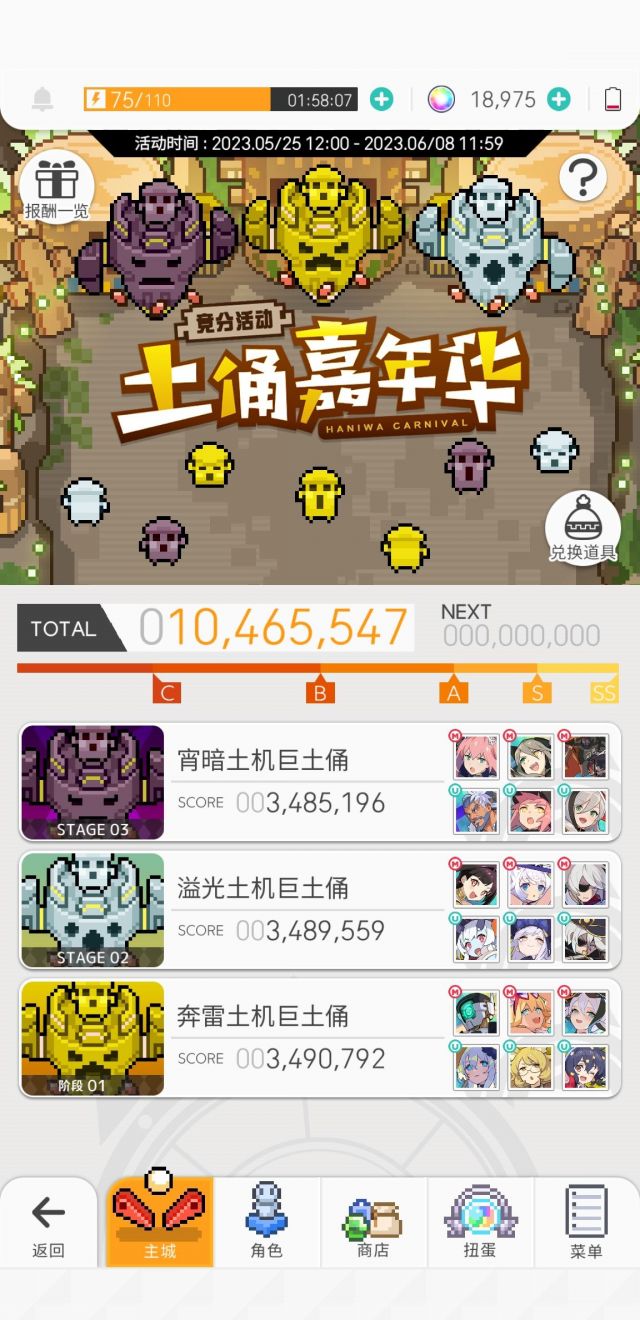640x1320 pixels.
Task: Switch to the 角色 tab
Action: 267,1222
